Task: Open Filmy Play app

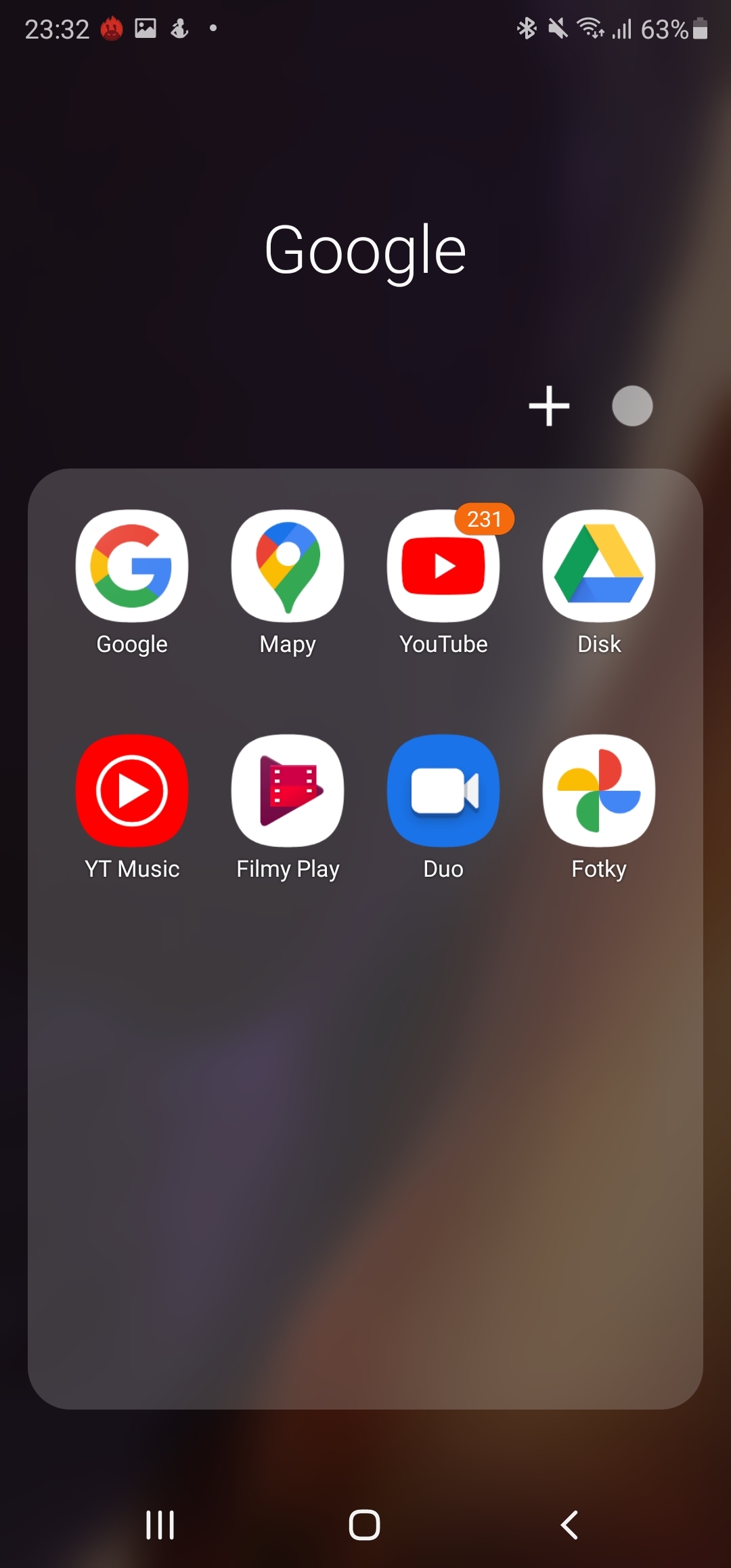Action: (x=288, y=791)
